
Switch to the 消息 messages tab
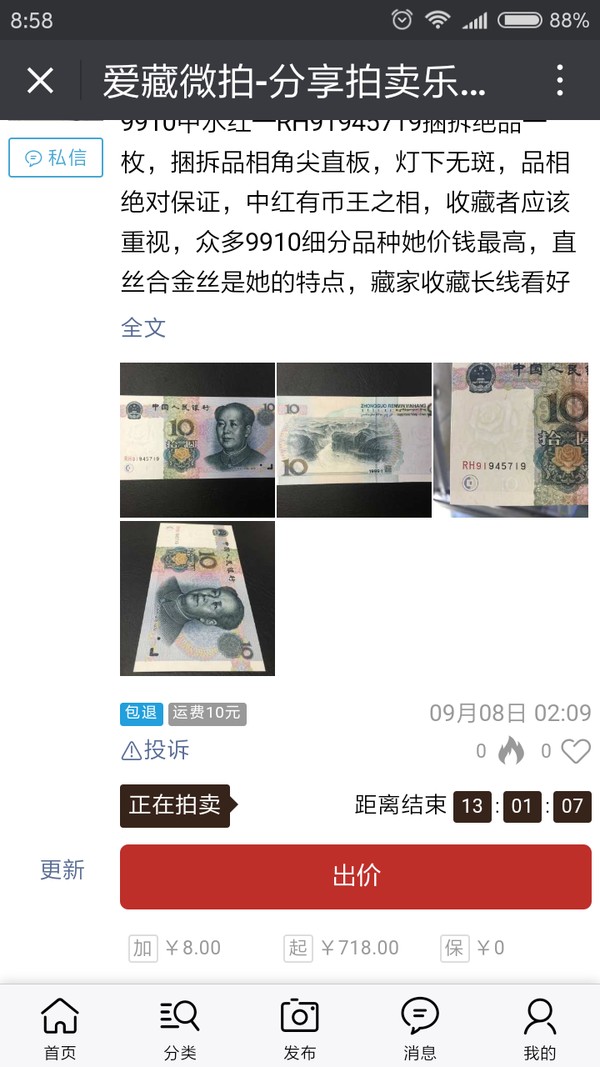coord(420,1028)
